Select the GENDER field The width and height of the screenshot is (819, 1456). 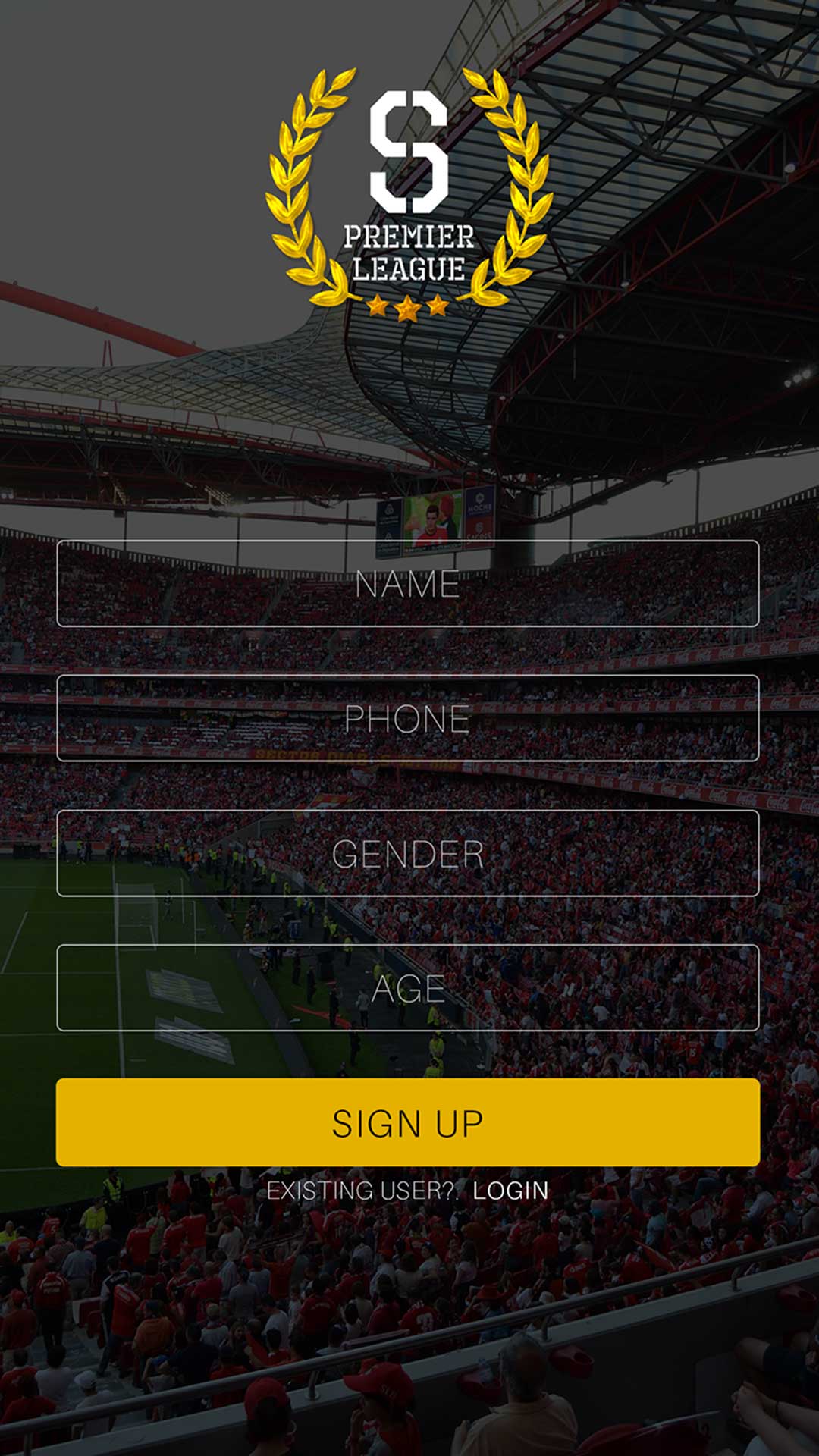coord(408,853)
